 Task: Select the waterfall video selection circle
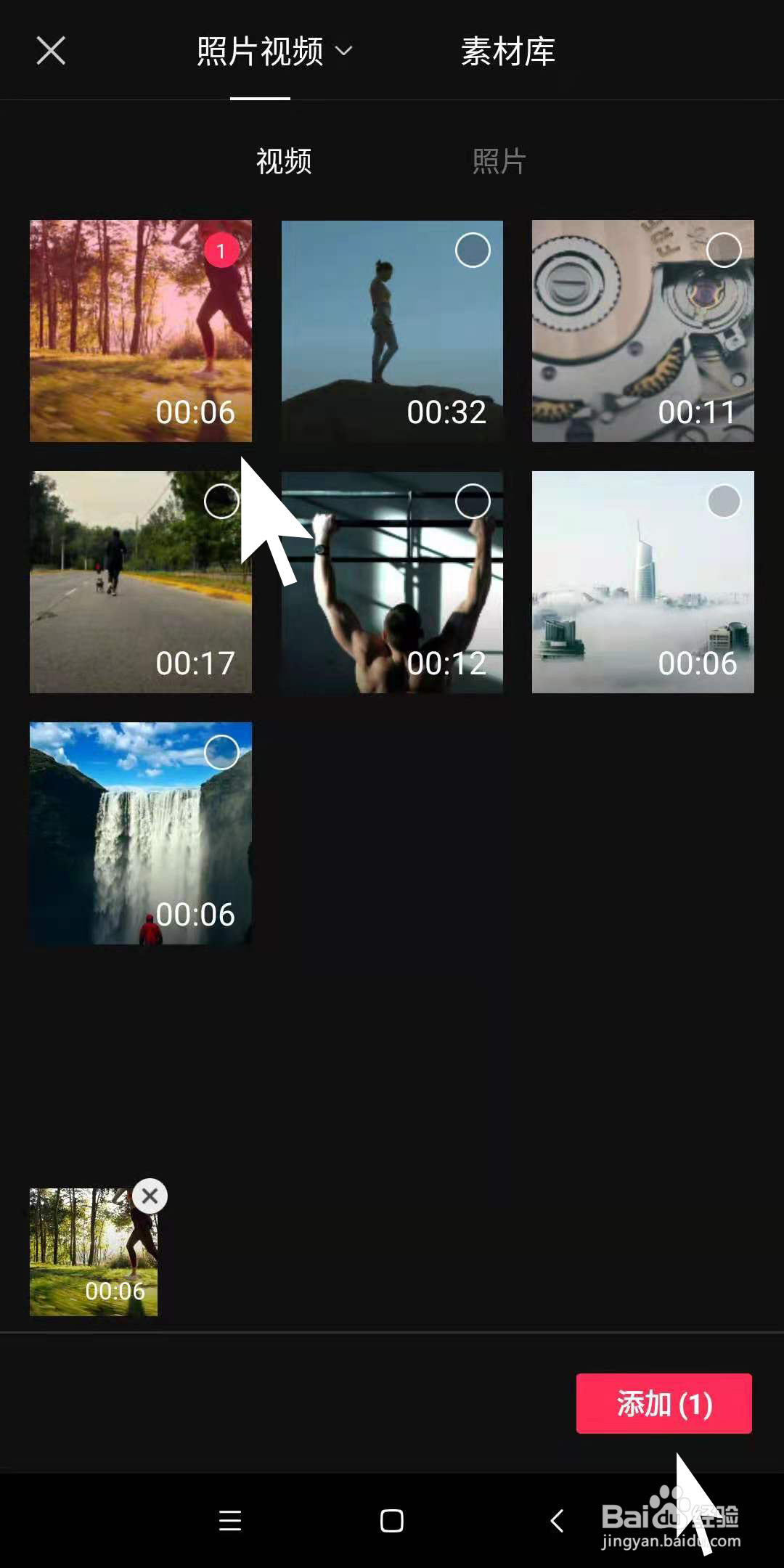tap(221, 753)
